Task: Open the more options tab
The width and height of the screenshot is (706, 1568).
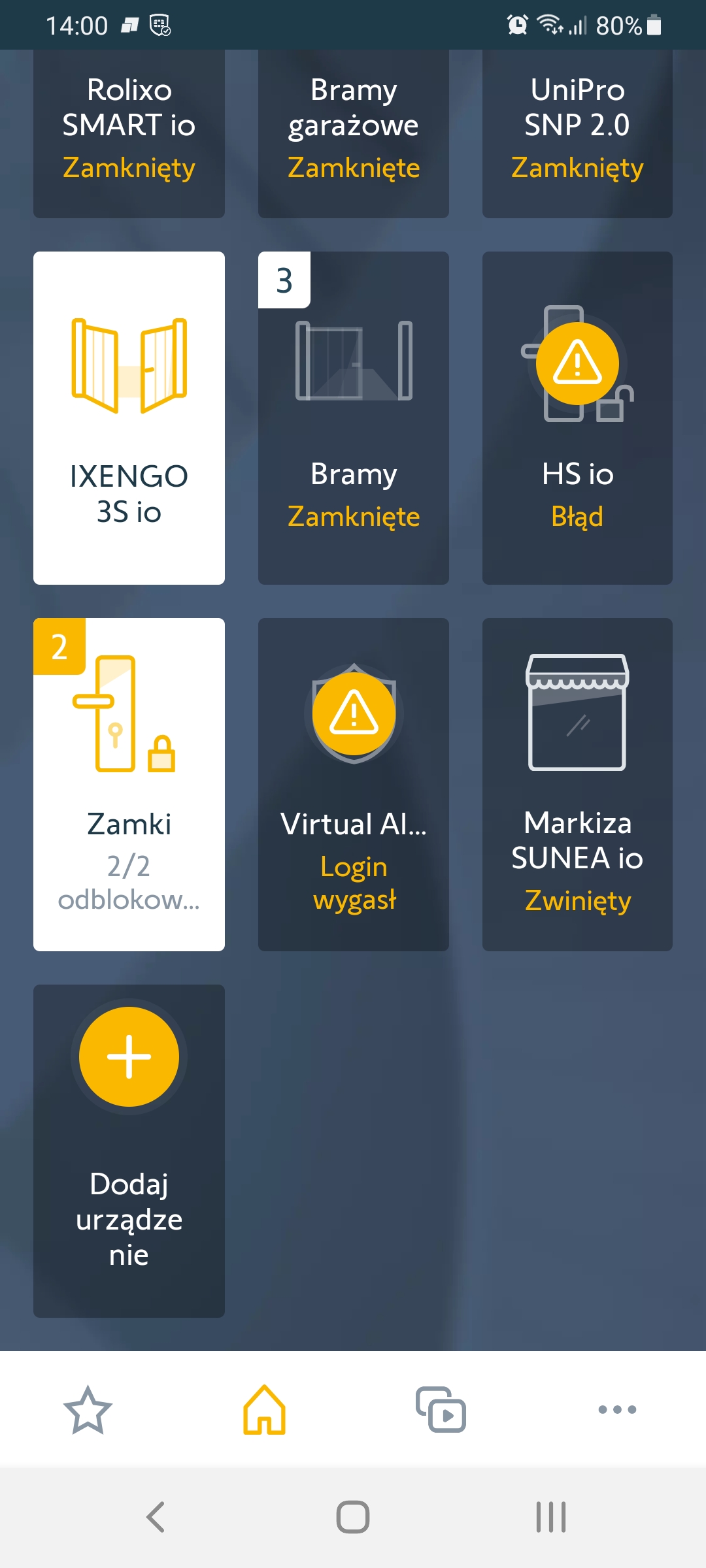Action: point(617,1410)
